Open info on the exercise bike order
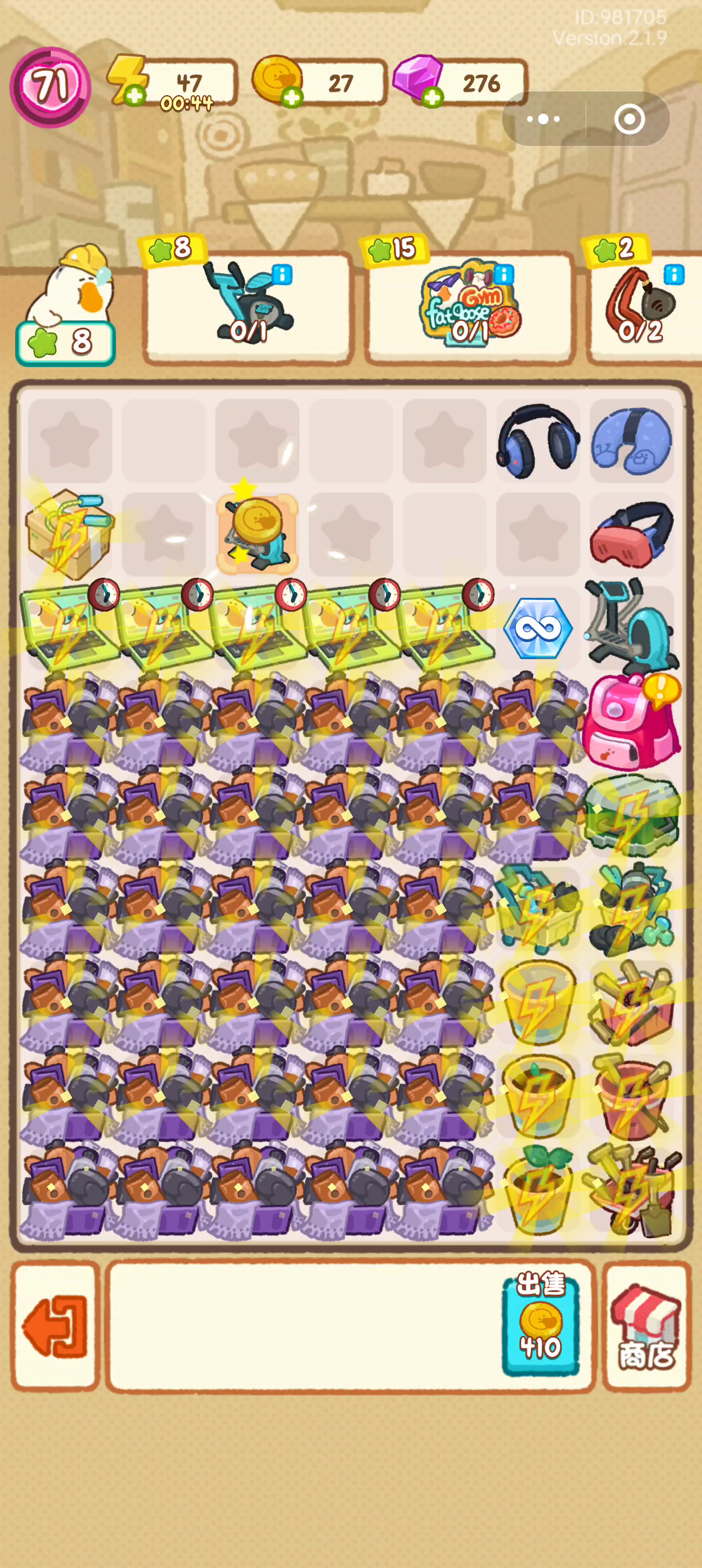 click(x=282, y=274)
